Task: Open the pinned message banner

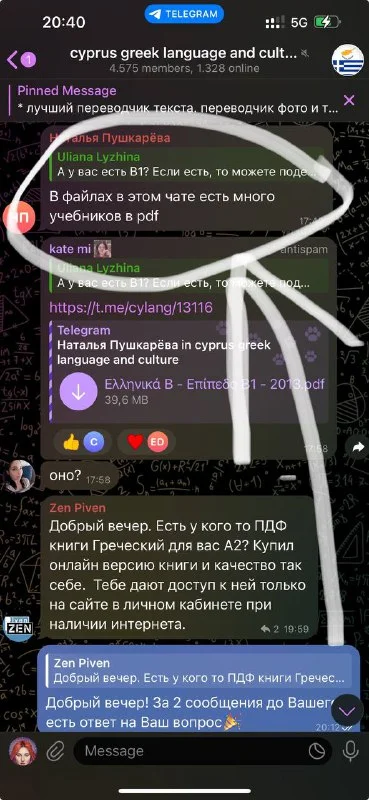Action: coord(174,99)
